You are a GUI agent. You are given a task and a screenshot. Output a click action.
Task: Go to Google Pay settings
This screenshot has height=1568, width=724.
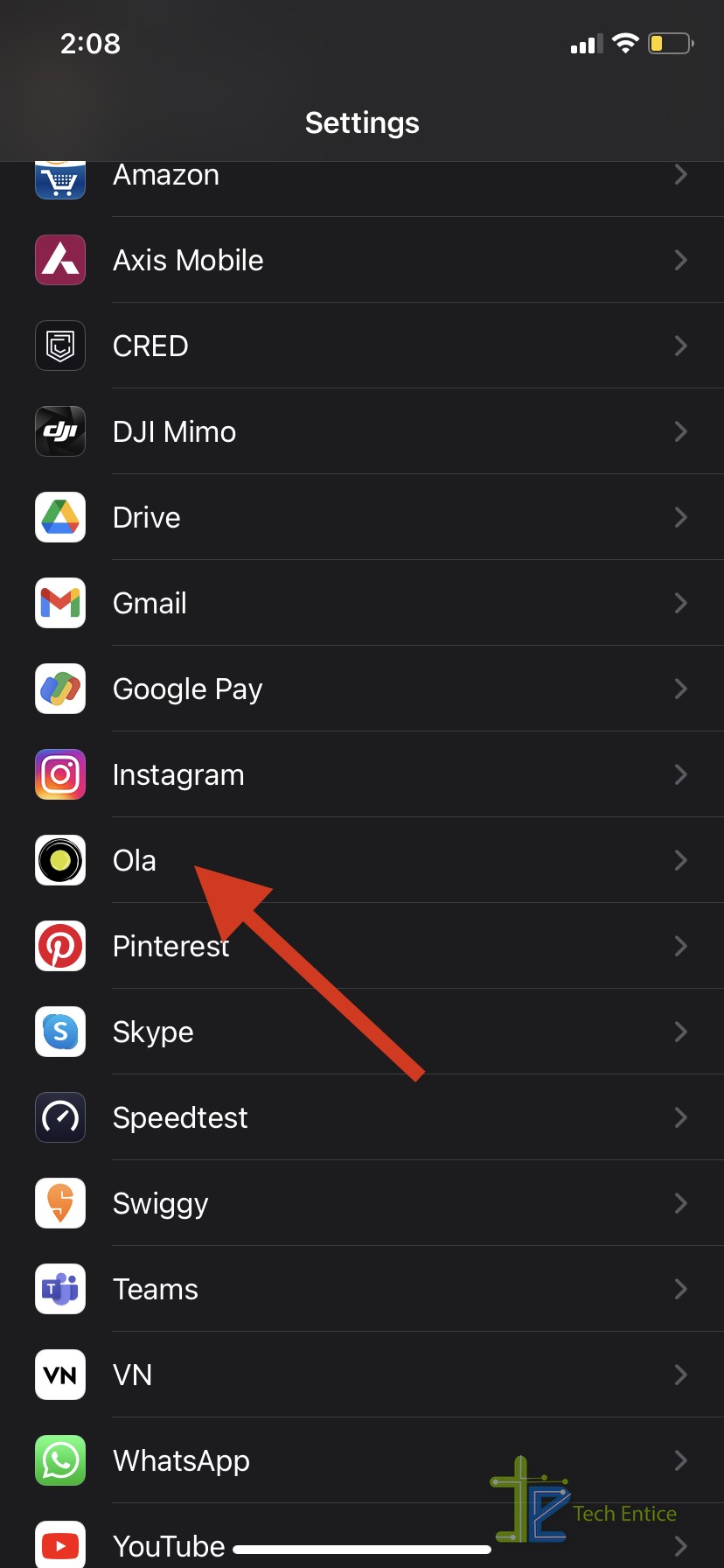pos(362,689)
